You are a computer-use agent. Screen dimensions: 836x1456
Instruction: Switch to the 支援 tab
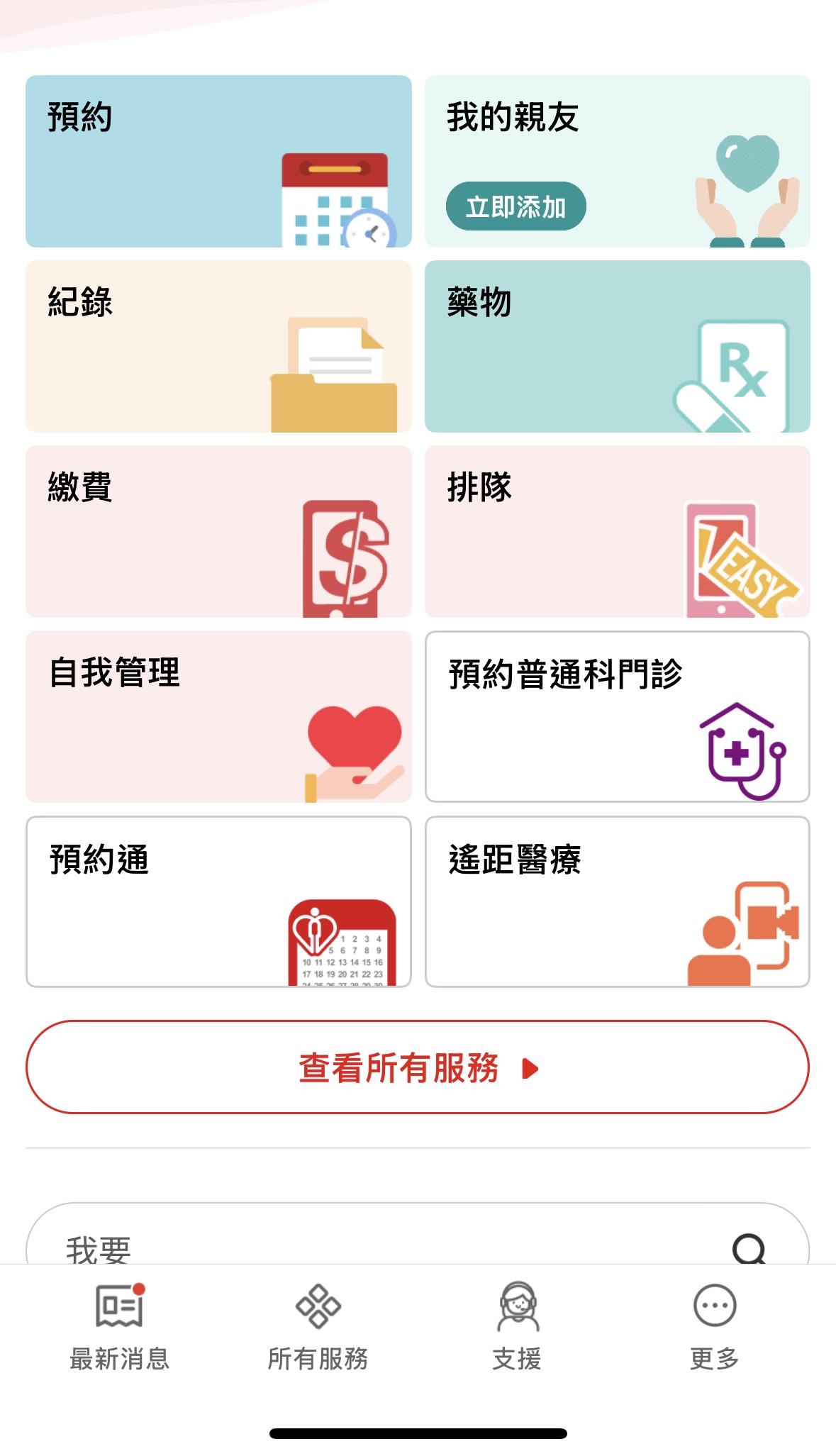517,1326
